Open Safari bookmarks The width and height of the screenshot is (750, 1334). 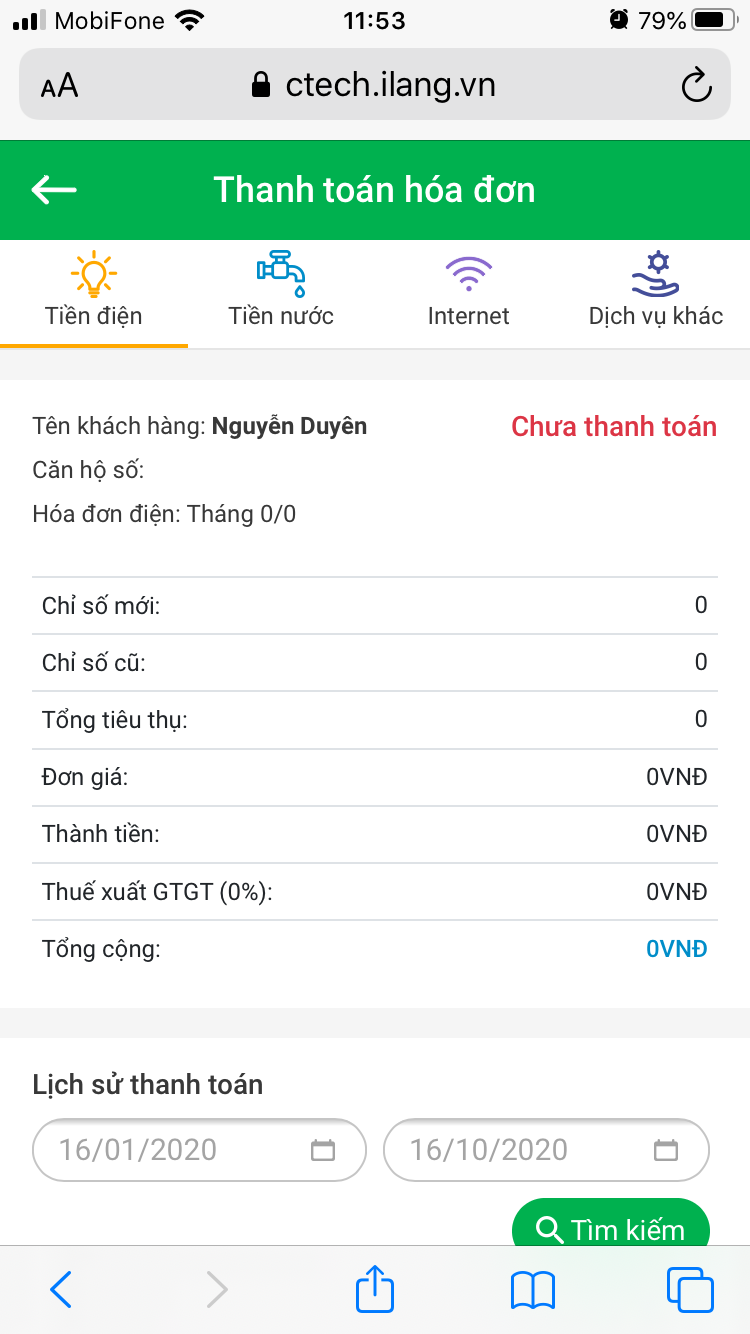tap(532, 1290)
